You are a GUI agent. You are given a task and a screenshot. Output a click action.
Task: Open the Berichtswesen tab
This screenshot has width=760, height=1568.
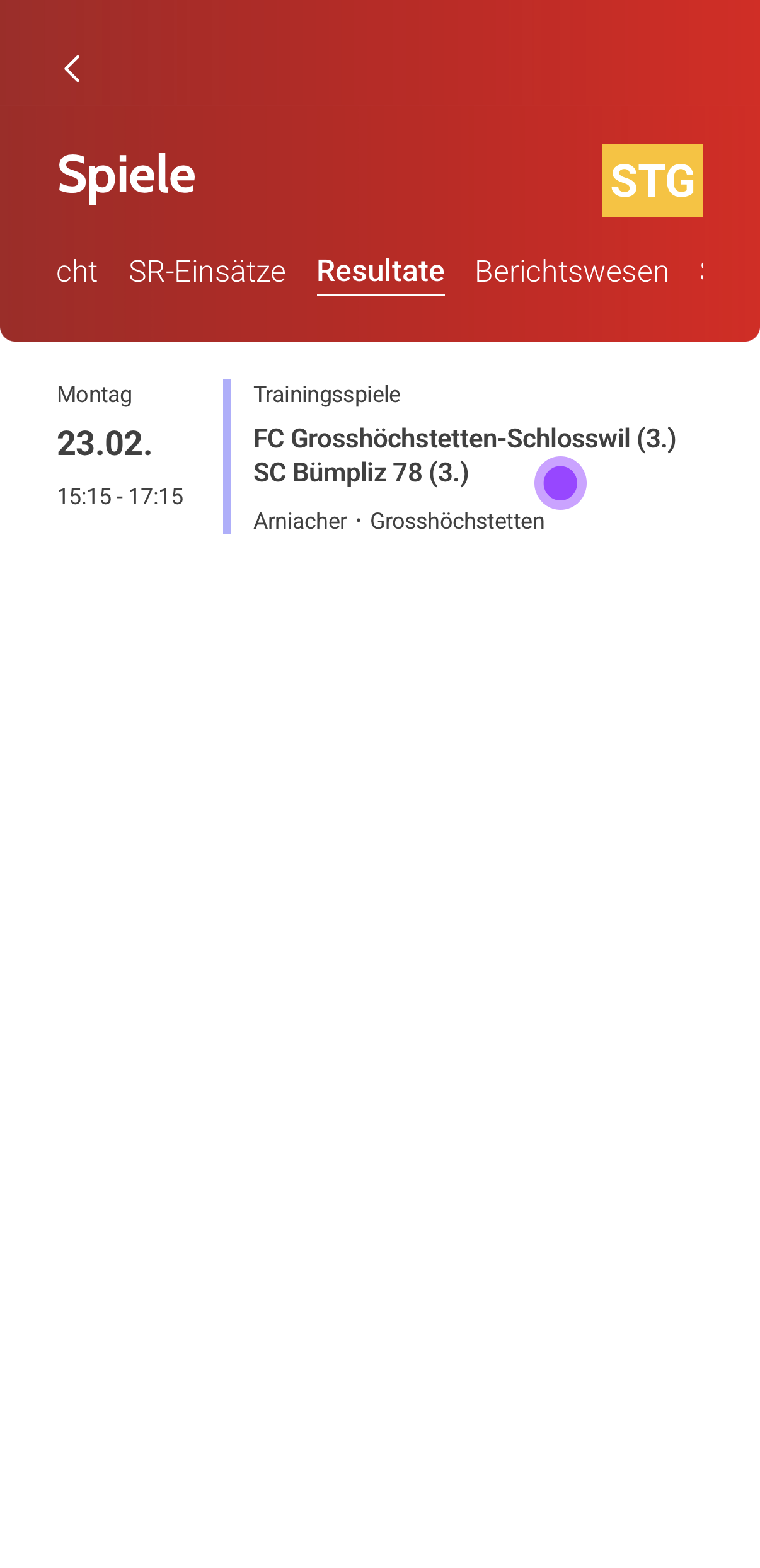(x=572, y=272)
